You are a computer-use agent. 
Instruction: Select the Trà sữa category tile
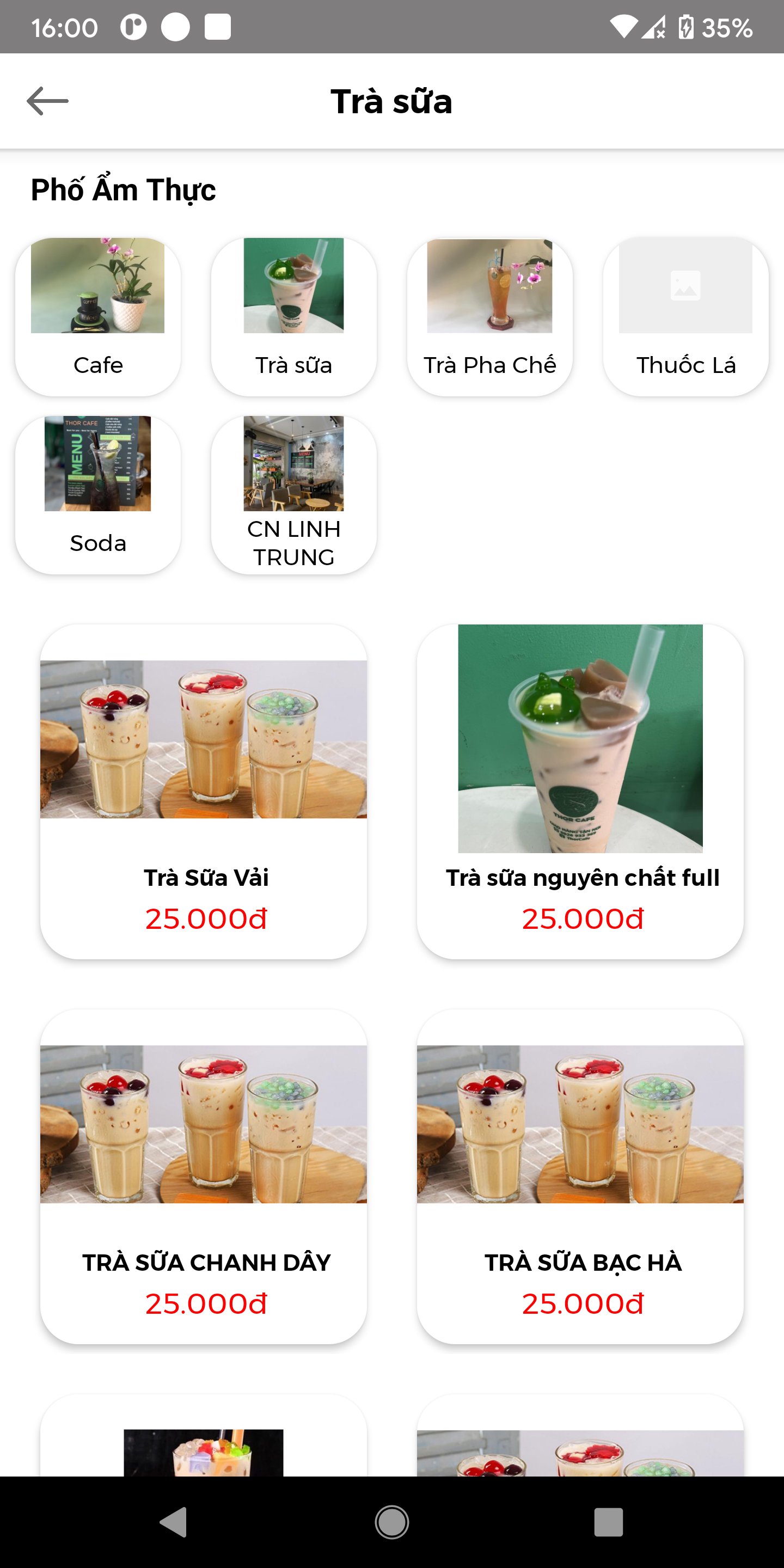[294, 316]
